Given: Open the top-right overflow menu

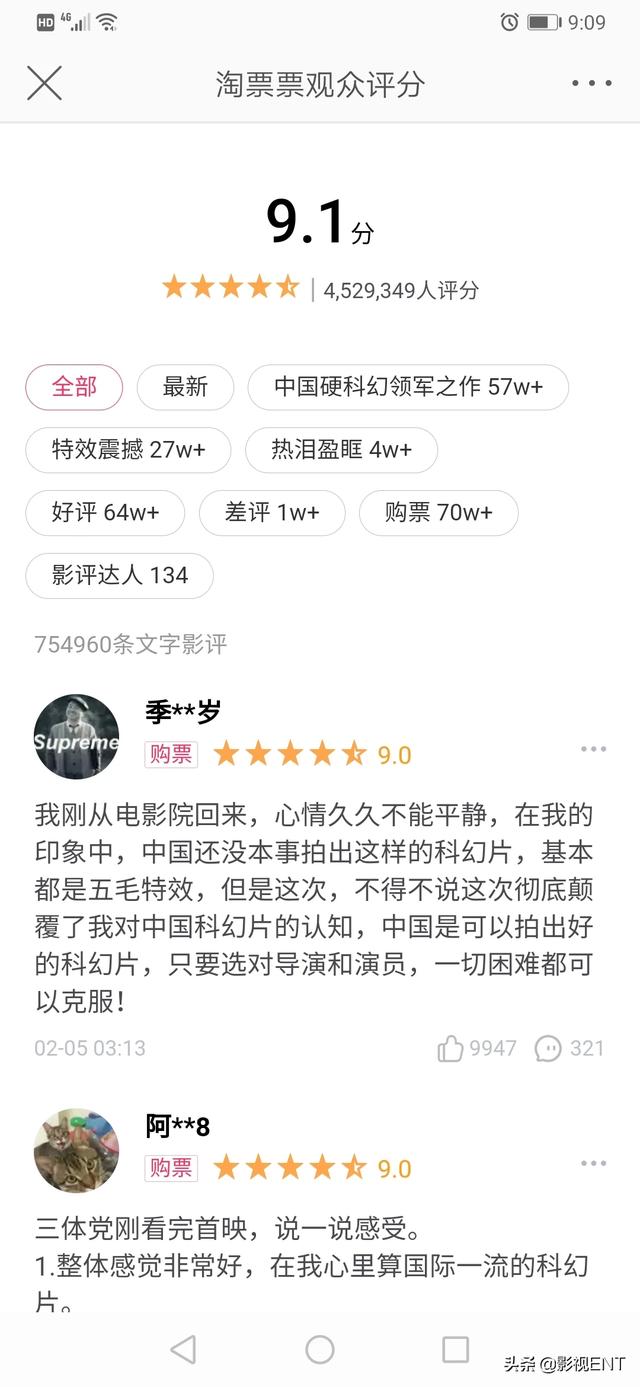Looking at the screenshot, I should (x=592, y=83).
